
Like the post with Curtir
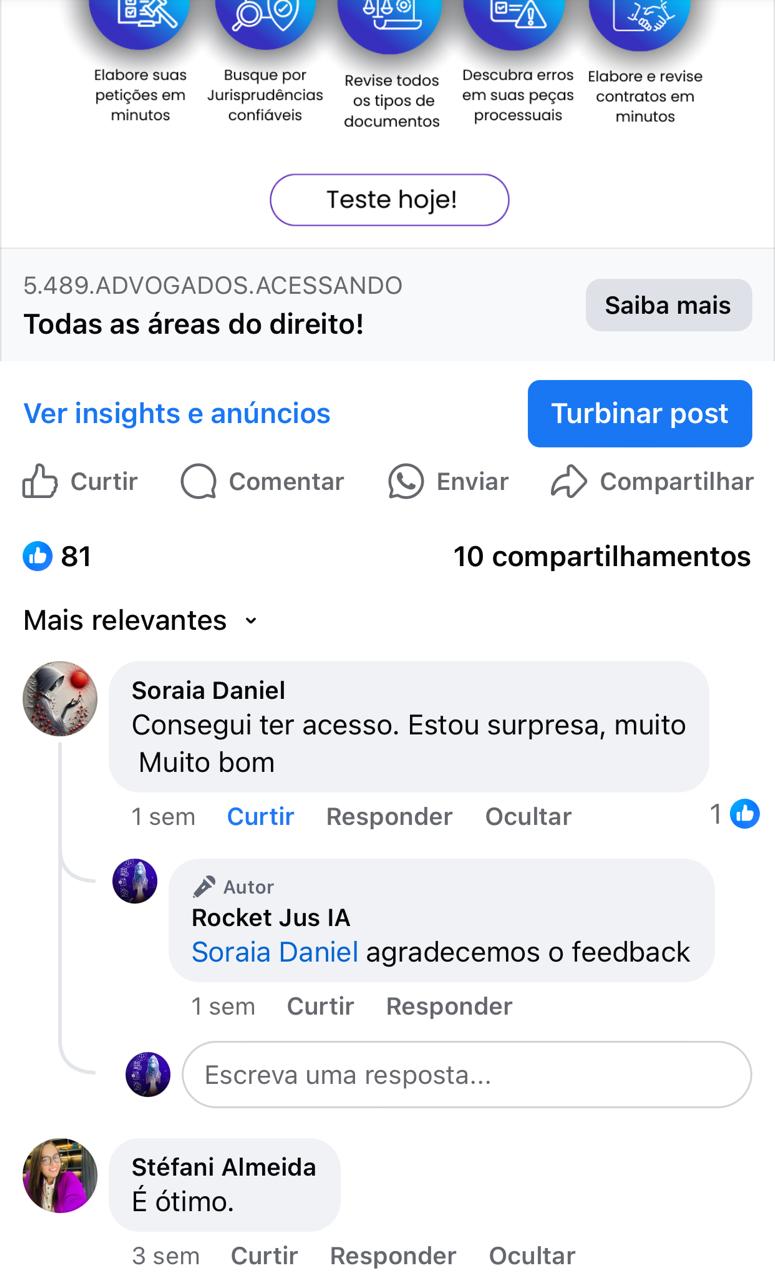click(x=81, y=481)
